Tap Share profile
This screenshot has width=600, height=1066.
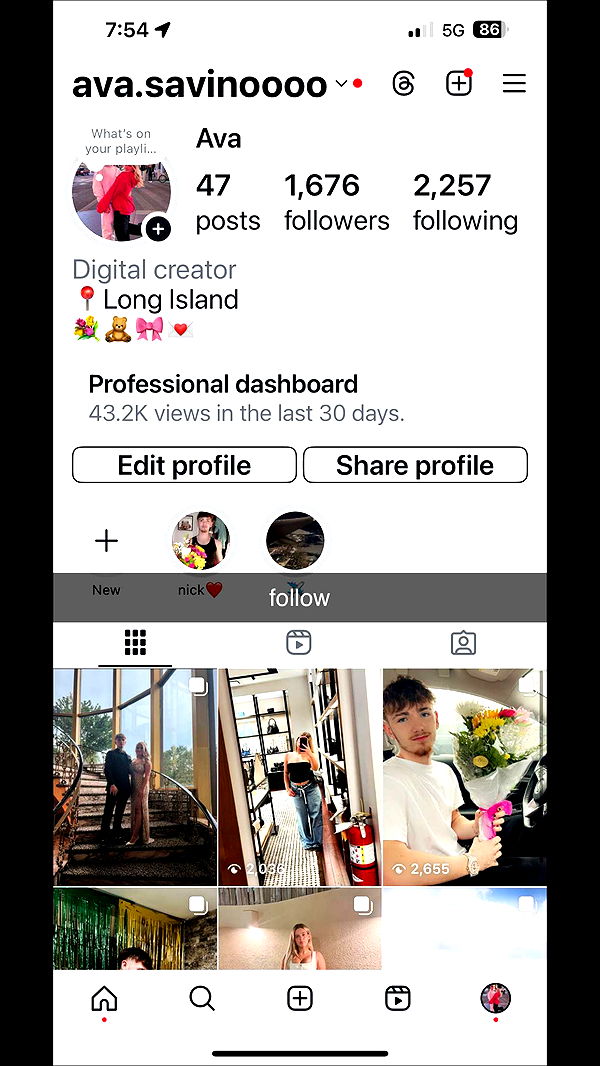415,465
